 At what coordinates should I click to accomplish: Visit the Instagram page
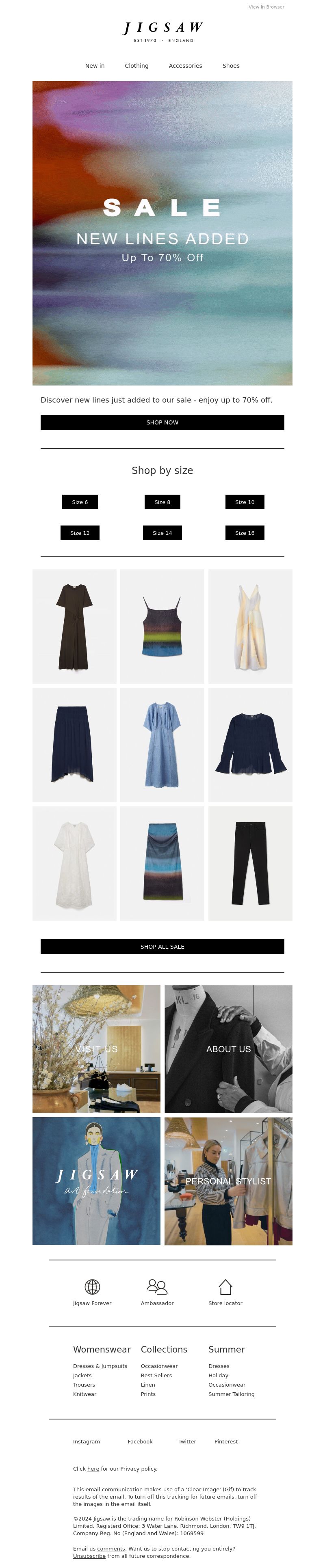point(86,1441)
